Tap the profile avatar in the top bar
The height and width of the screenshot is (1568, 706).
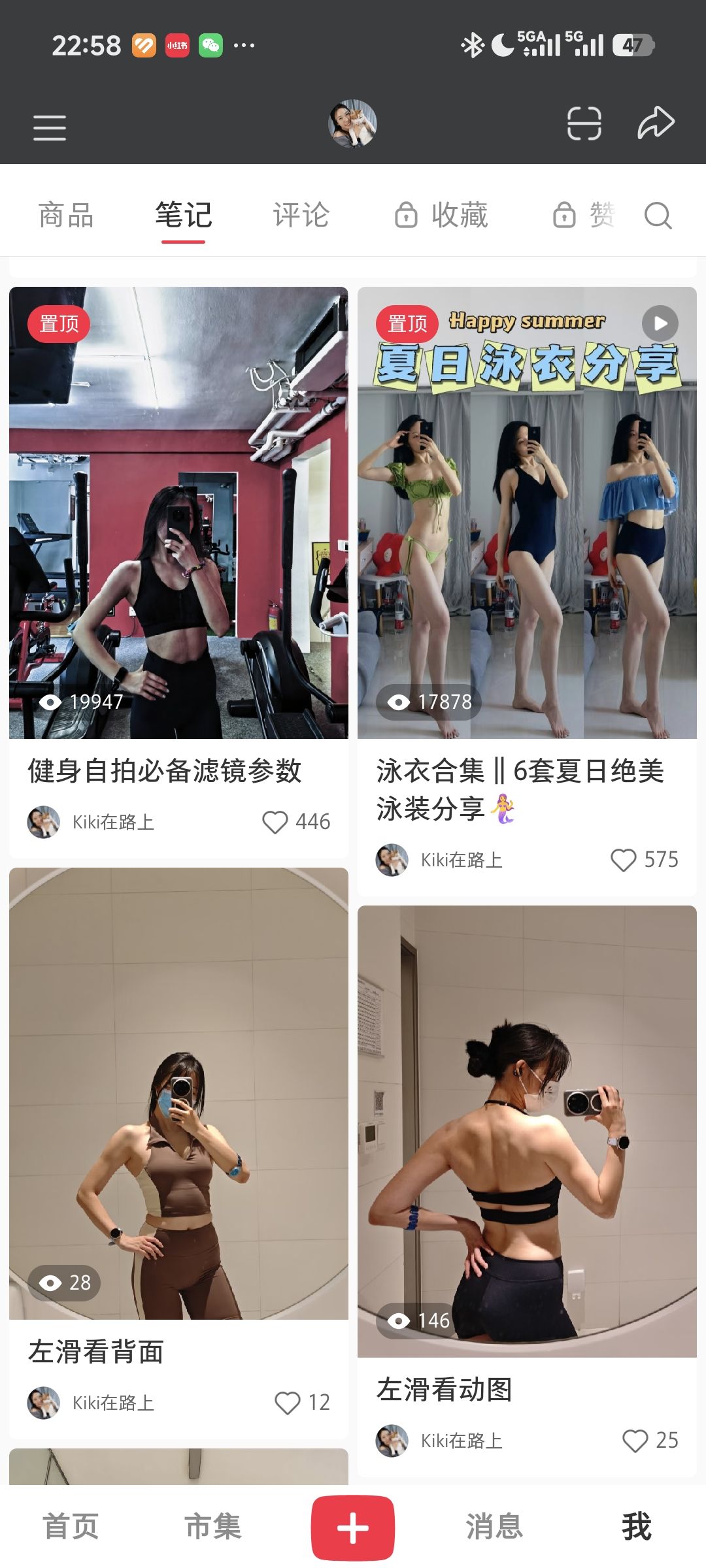pyautogui.click(x=352, y=123)
